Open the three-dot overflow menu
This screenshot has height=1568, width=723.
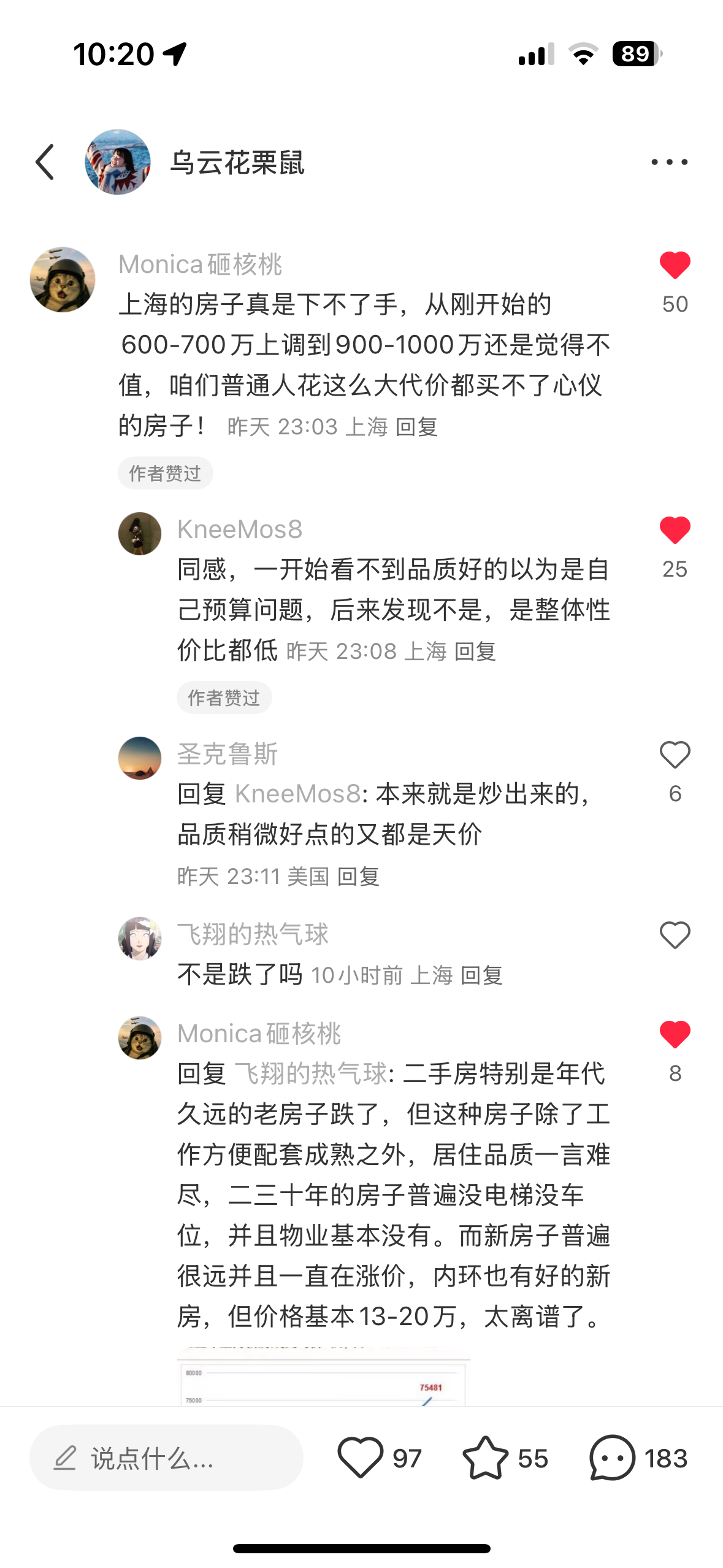(669, 162)
